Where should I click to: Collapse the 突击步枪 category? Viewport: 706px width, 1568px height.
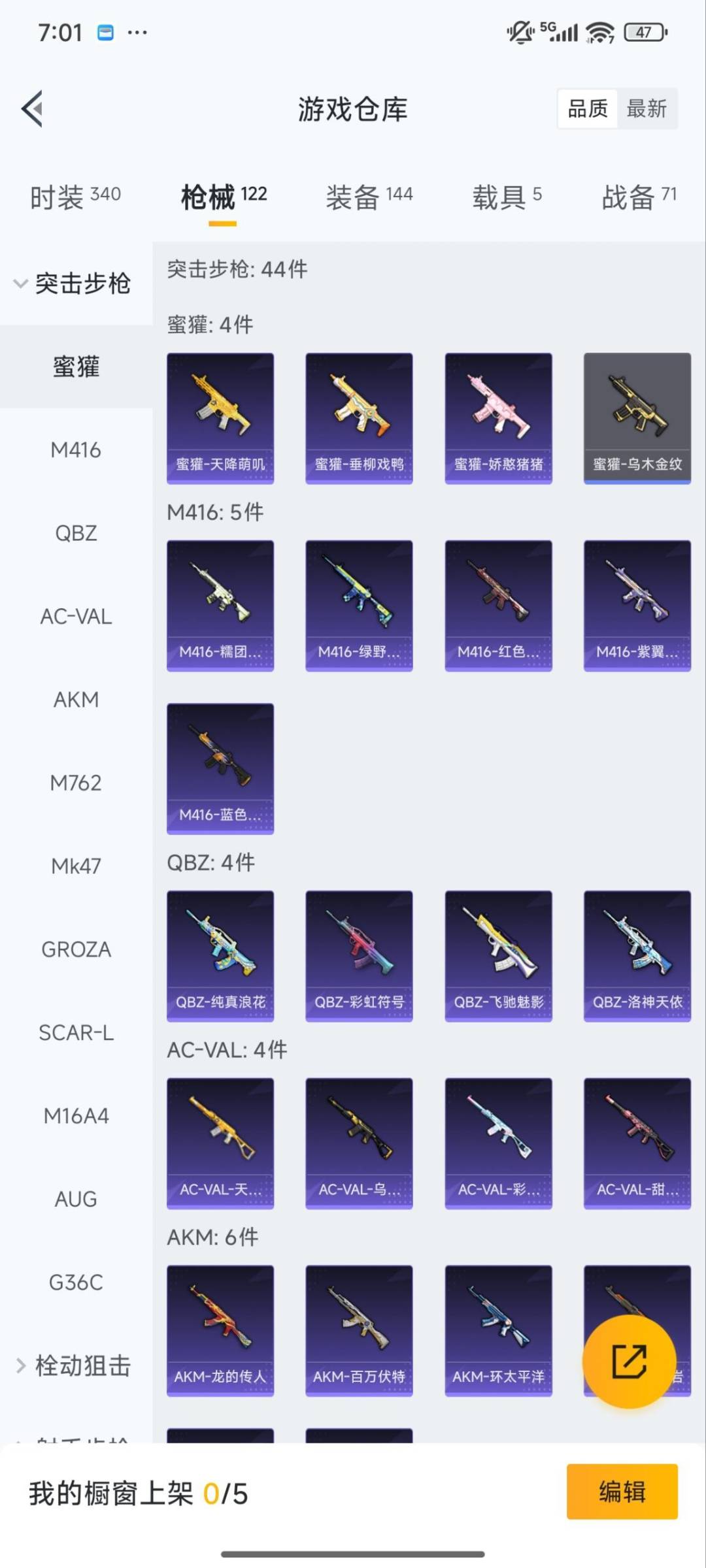(72, 284)
